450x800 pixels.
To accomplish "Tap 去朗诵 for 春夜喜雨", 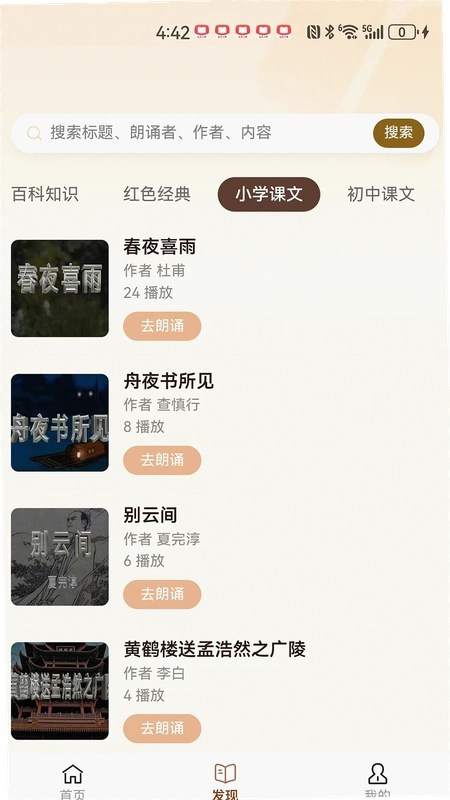I will tap(162, 326).
